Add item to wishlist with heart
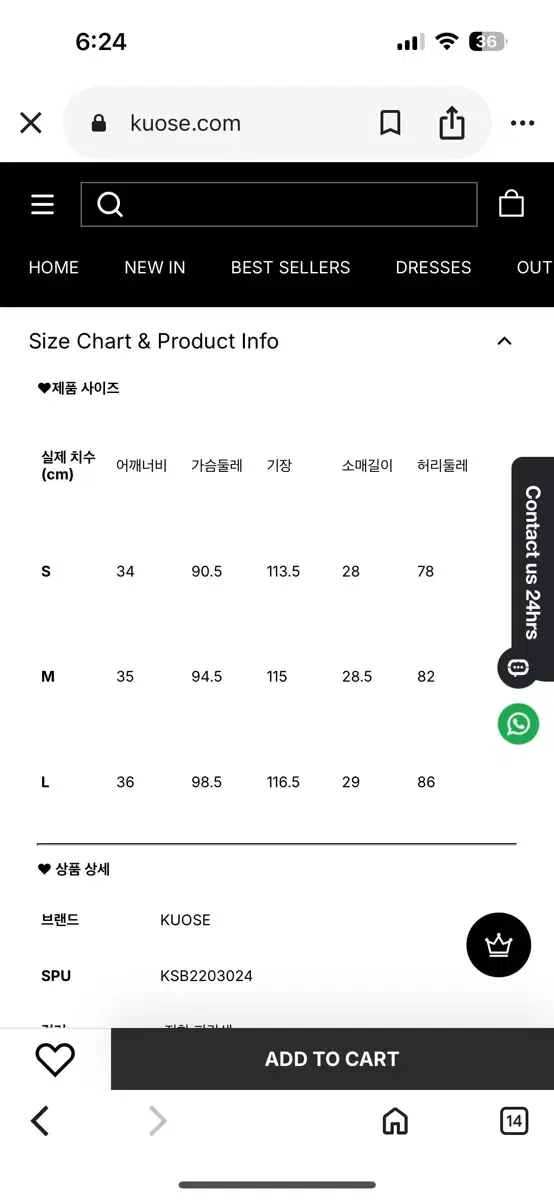The width and height of the screenshot is (554, 1200). point(55,1059)
